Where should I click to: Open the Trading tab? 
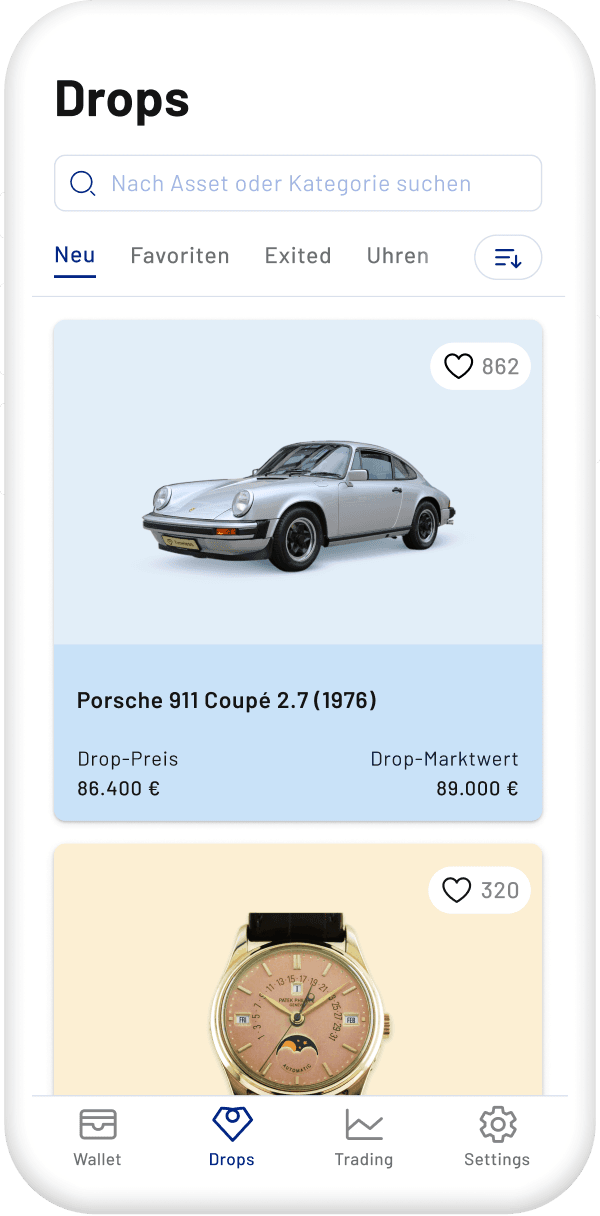pos(364,1137)
